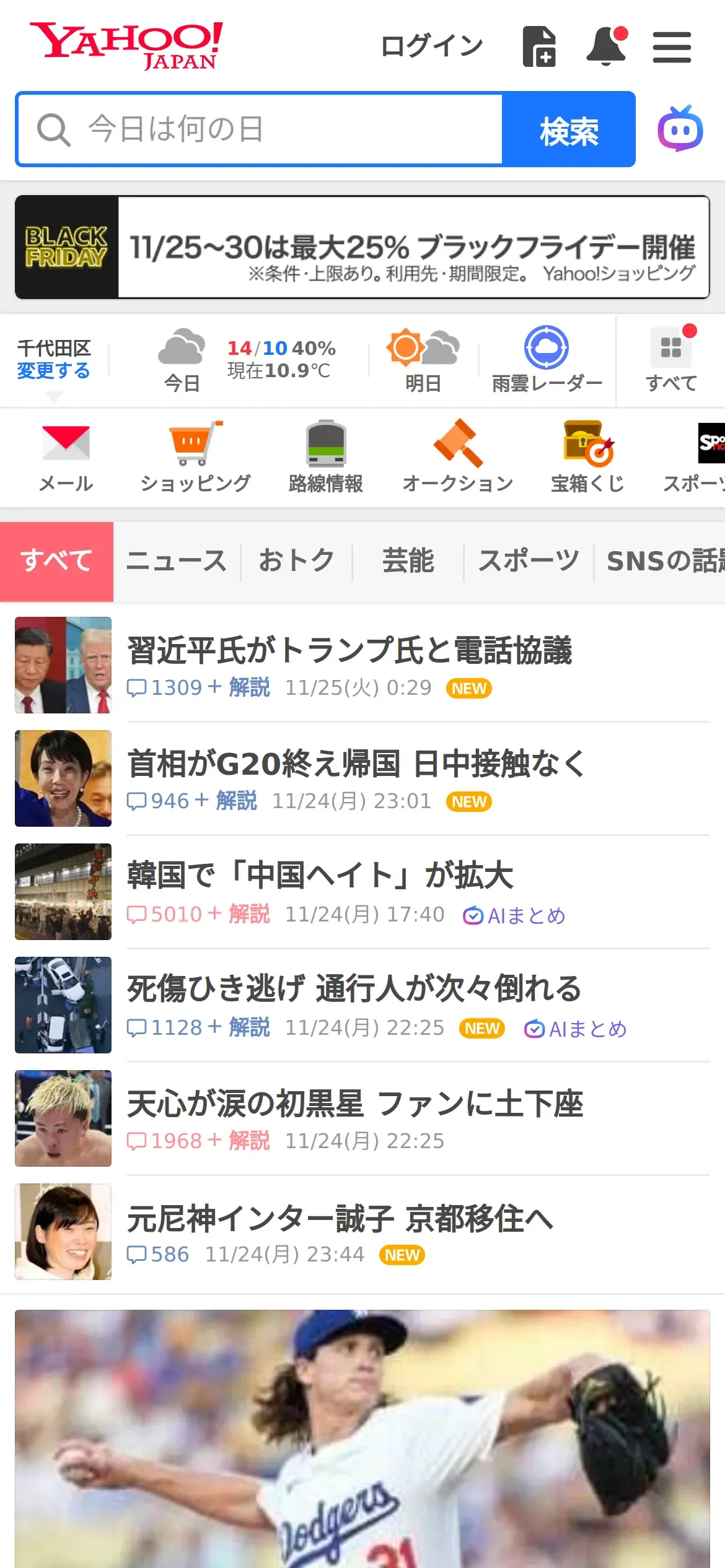The width and height of the screenshot is (725, 1568).
Task: Tap the blue 検索 button
Action: (x=568, y=129)
